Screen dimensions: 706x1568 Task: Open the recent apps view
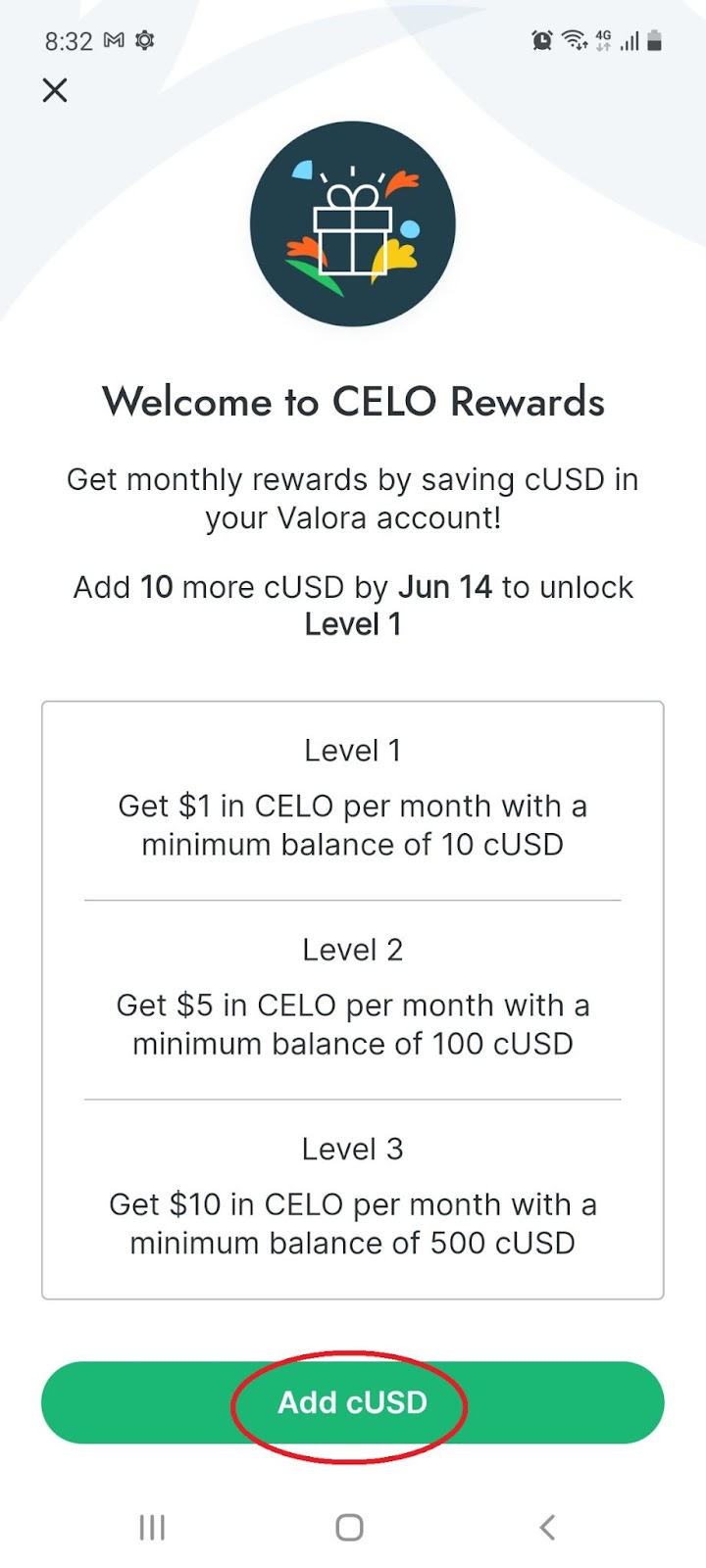(152, 1527)
